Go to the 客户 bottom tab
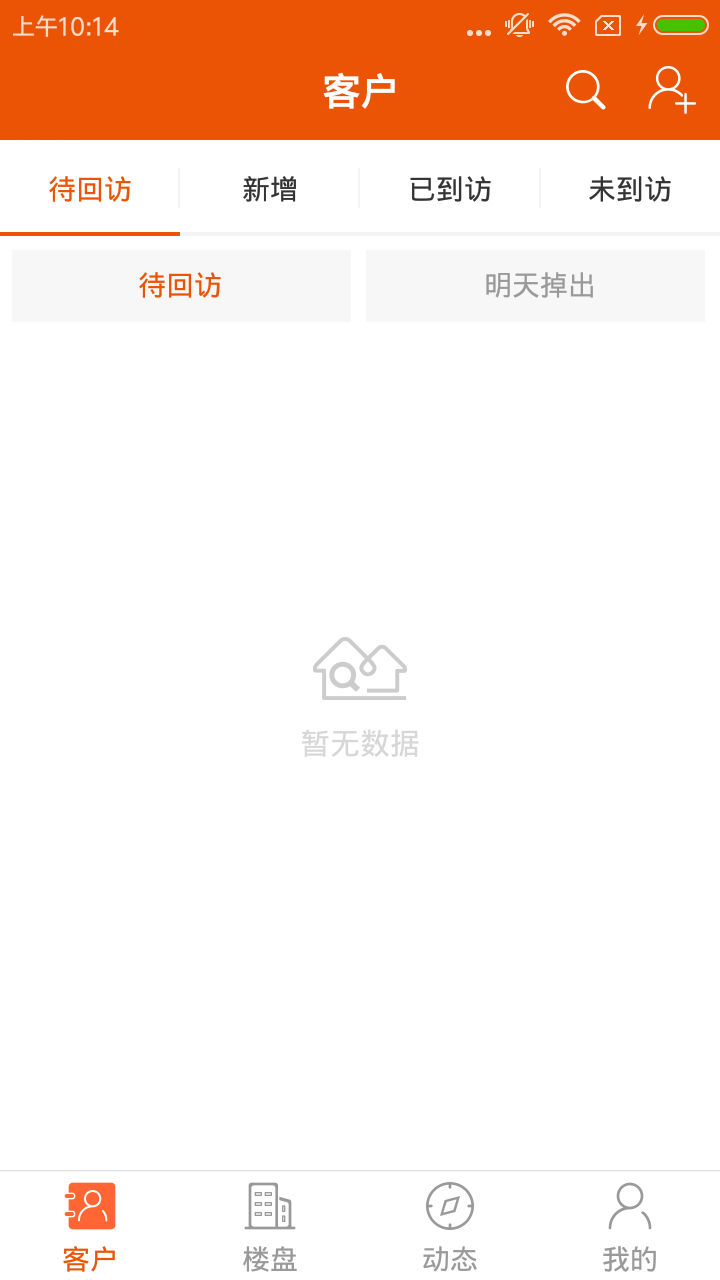The height and width of the screenshot is (1280, 720). click(x=90, y=1226)
